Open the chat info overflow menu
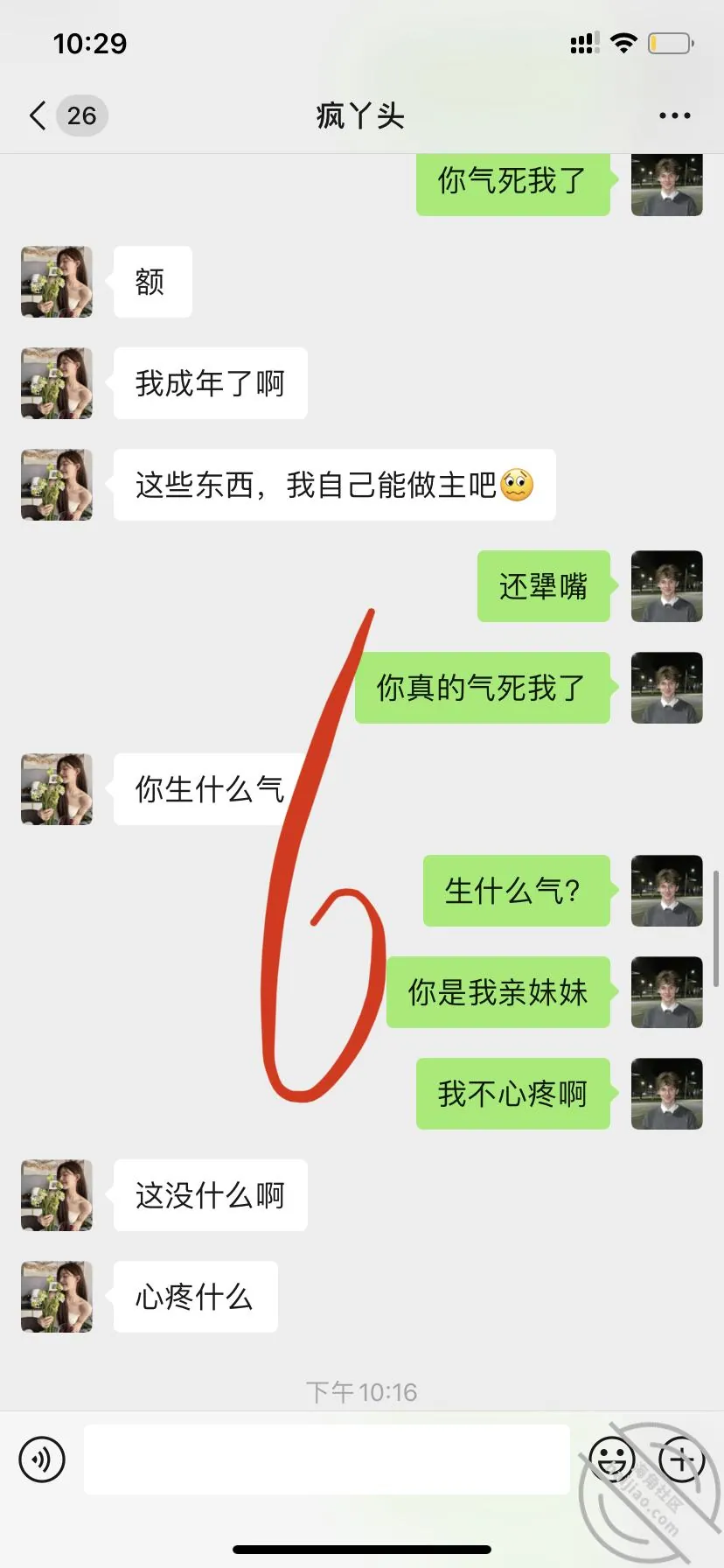 pyautogui.click(x=674, y=115)
